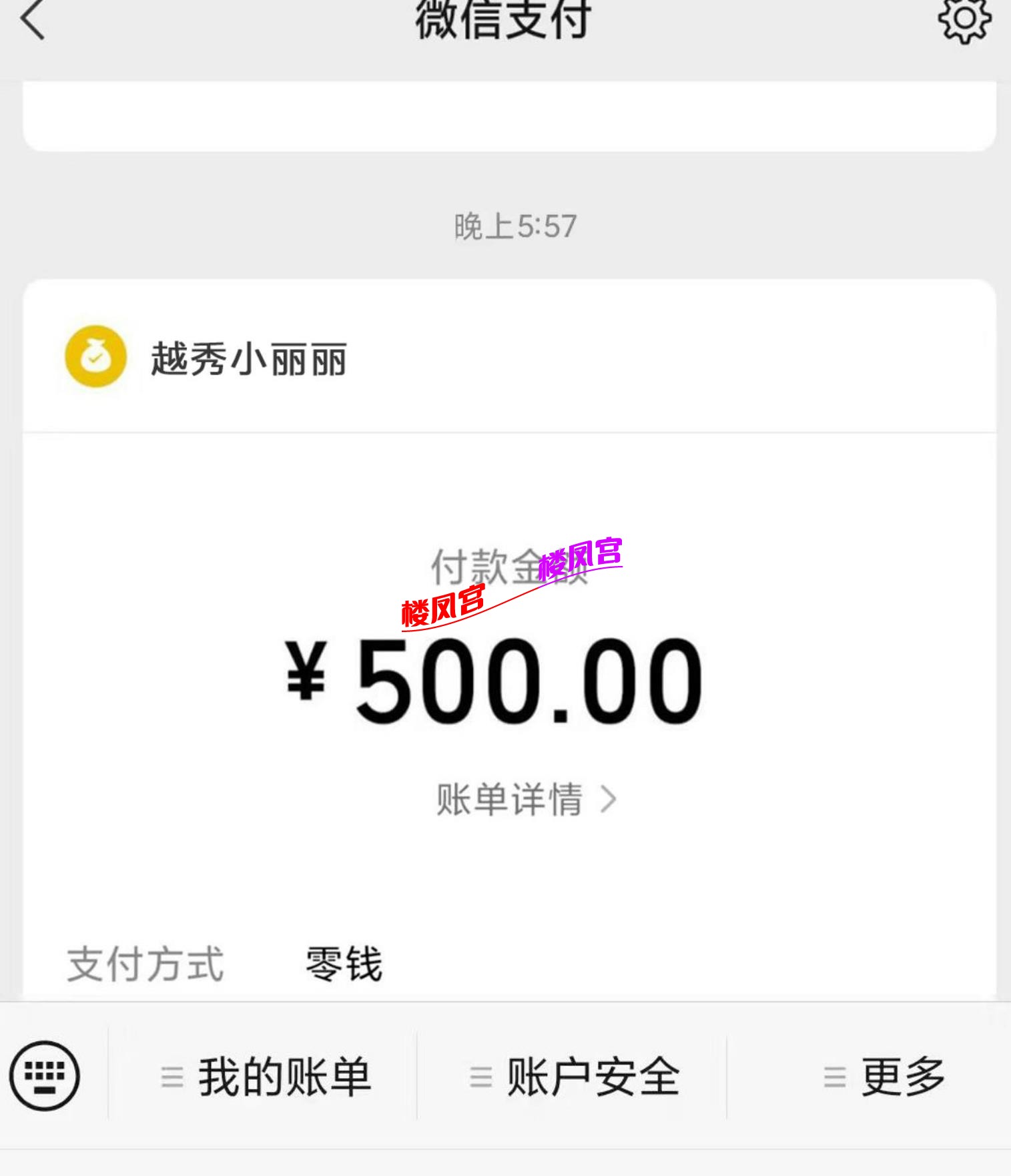The height and width of the screenshot is (1176, 1011).
Task: Click the hamburger icon beside 我的账单
Action: click(172, 1076)
